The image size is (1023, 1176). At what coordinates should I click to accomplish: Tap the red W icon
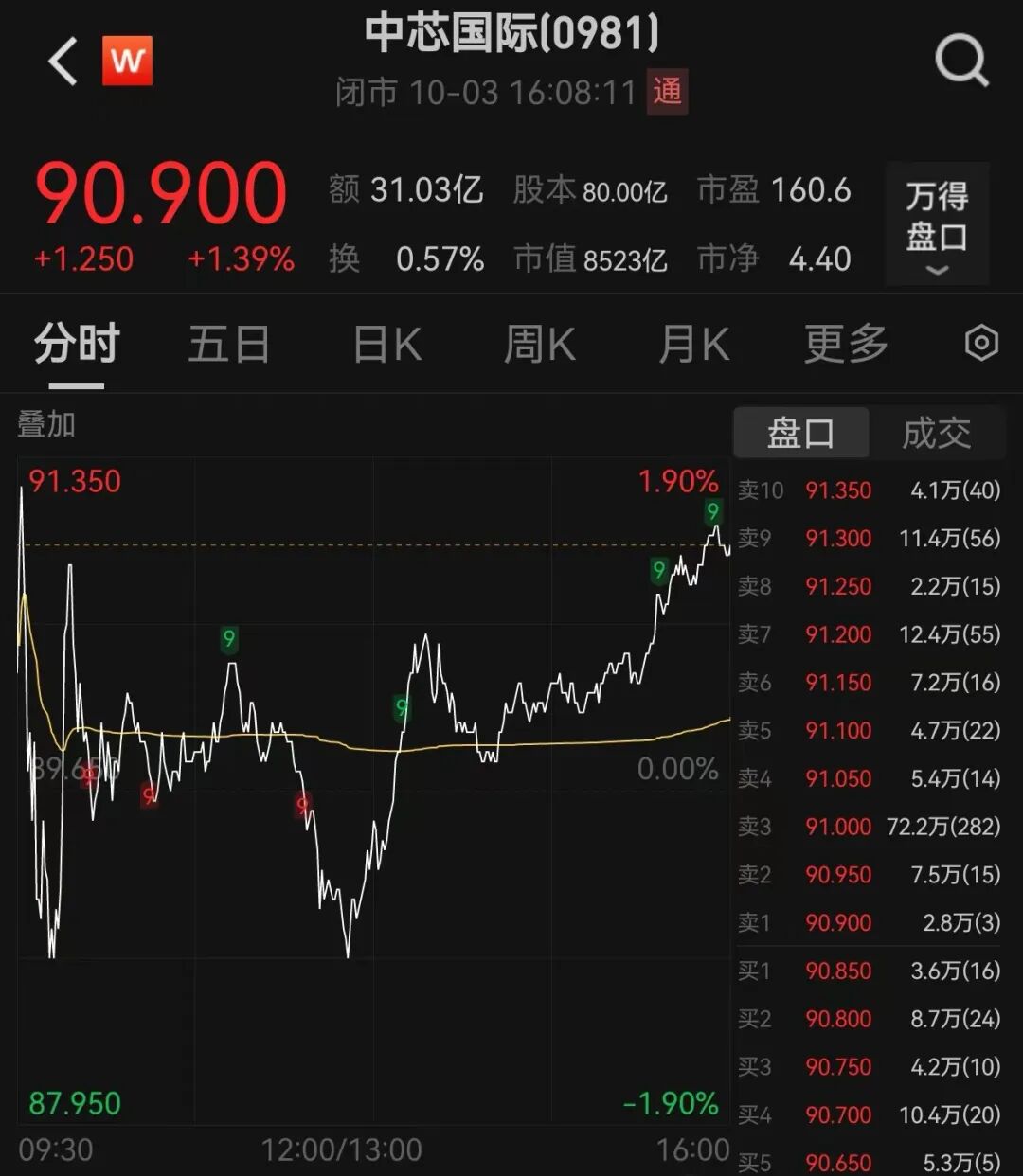click(128, 62)
